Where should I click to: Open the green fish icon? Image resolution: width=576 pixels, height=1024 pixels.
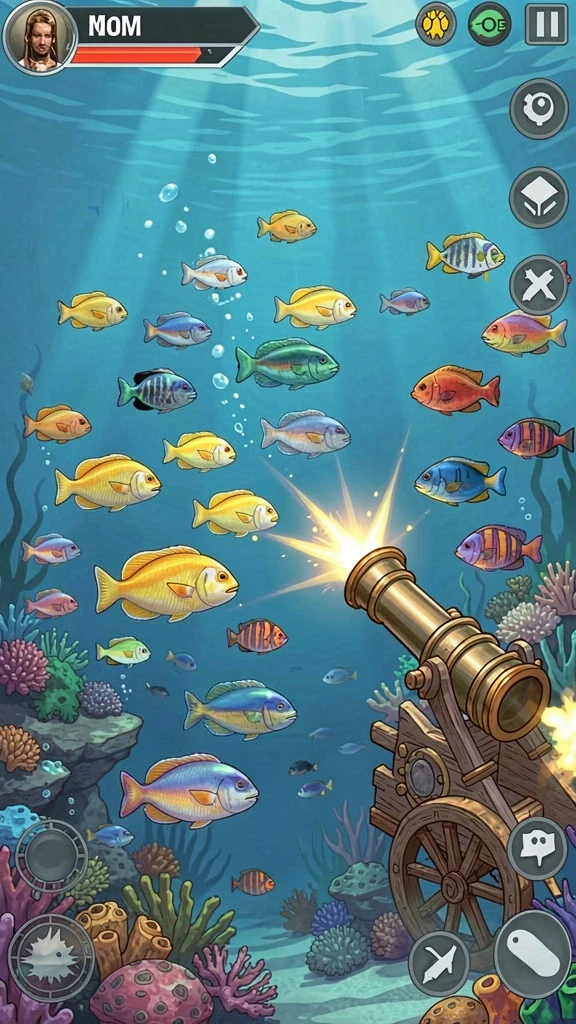tap(490, 24)
